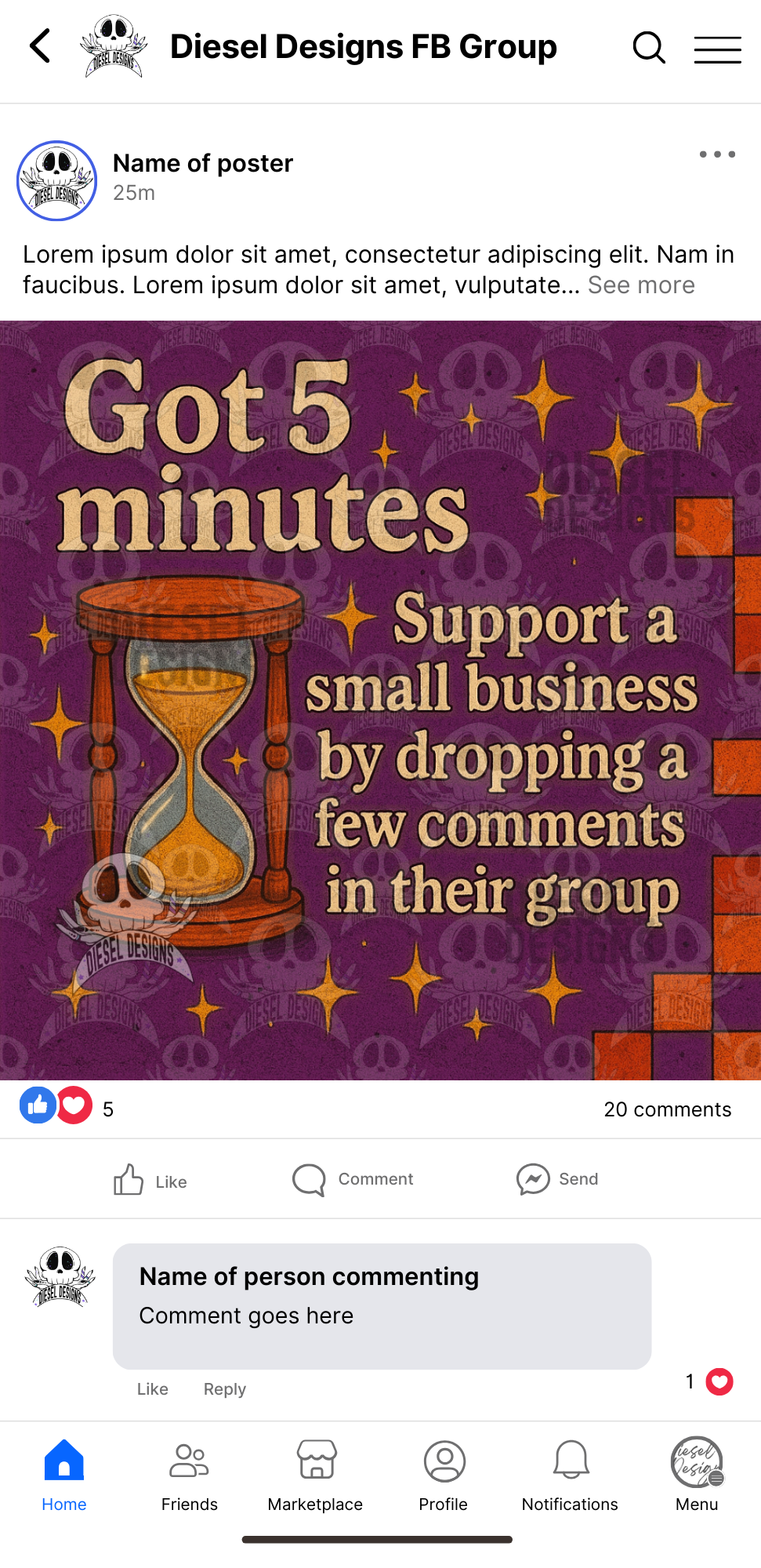
Task: Open the Marketplace icon
Action: [314, 1474]
